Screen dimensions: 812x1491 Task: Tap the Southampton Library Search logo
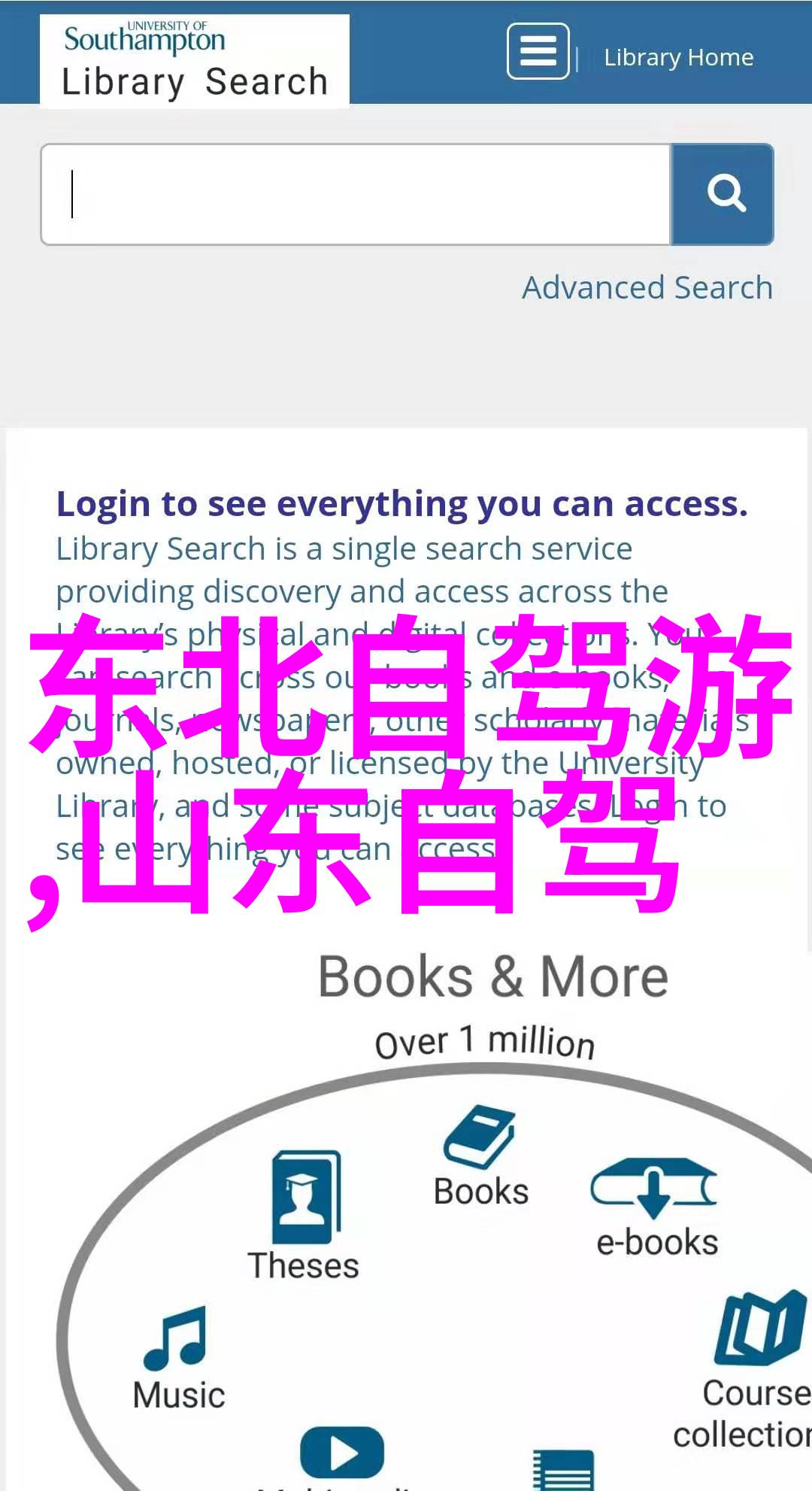click(x=195, y=61)
